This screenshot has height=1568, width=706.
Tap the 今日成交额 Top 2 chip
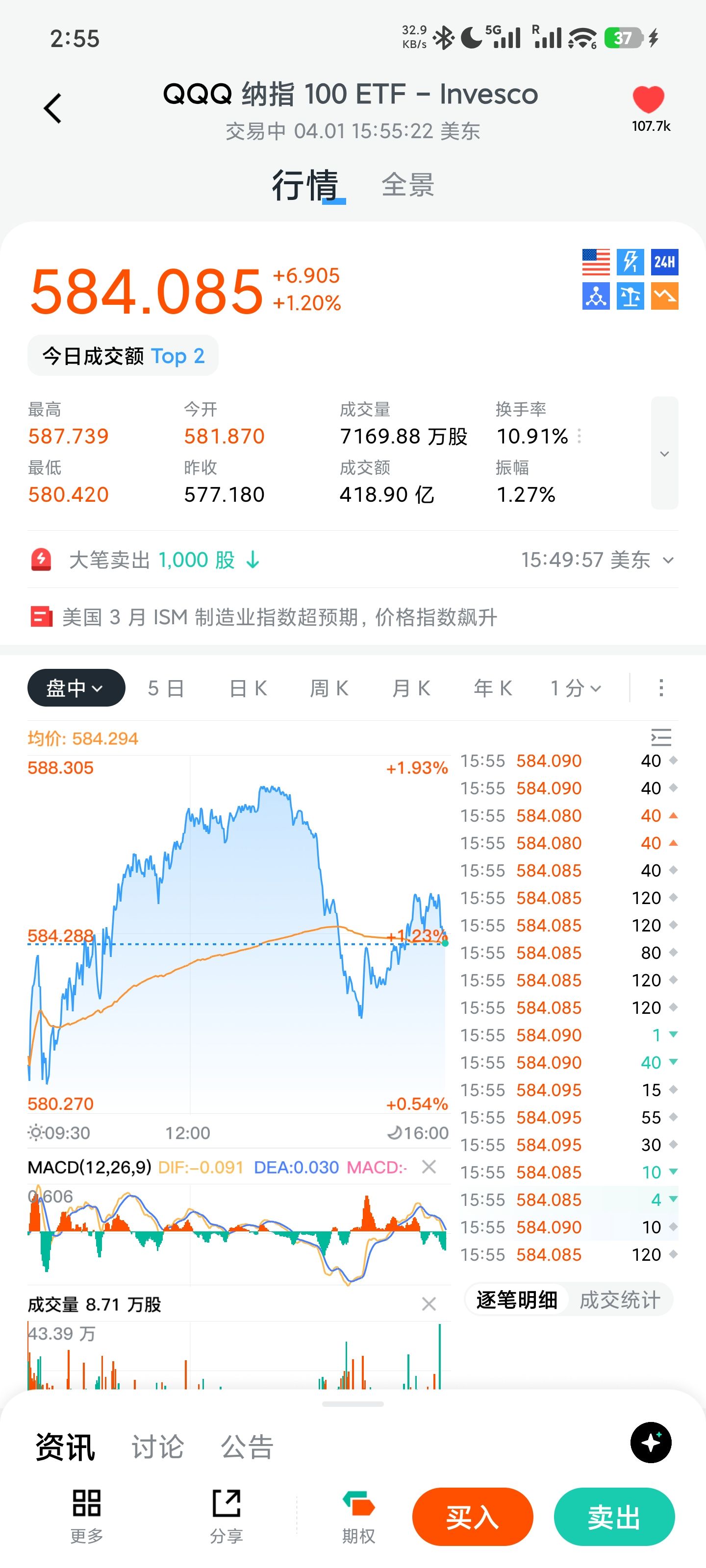[x=123, y=356]
